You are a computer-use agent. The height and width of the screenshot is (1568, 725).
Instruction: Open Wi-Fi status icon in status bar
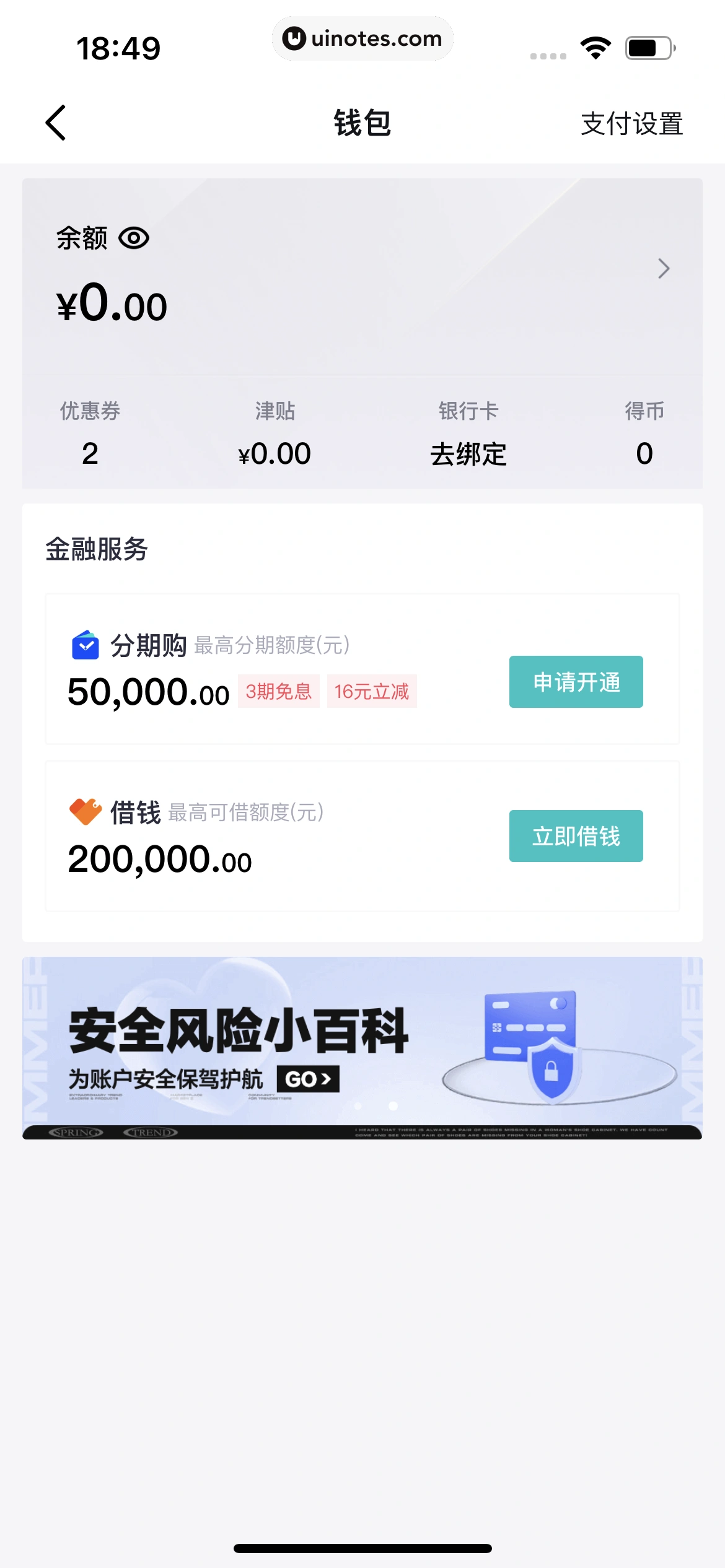point(596,46)
